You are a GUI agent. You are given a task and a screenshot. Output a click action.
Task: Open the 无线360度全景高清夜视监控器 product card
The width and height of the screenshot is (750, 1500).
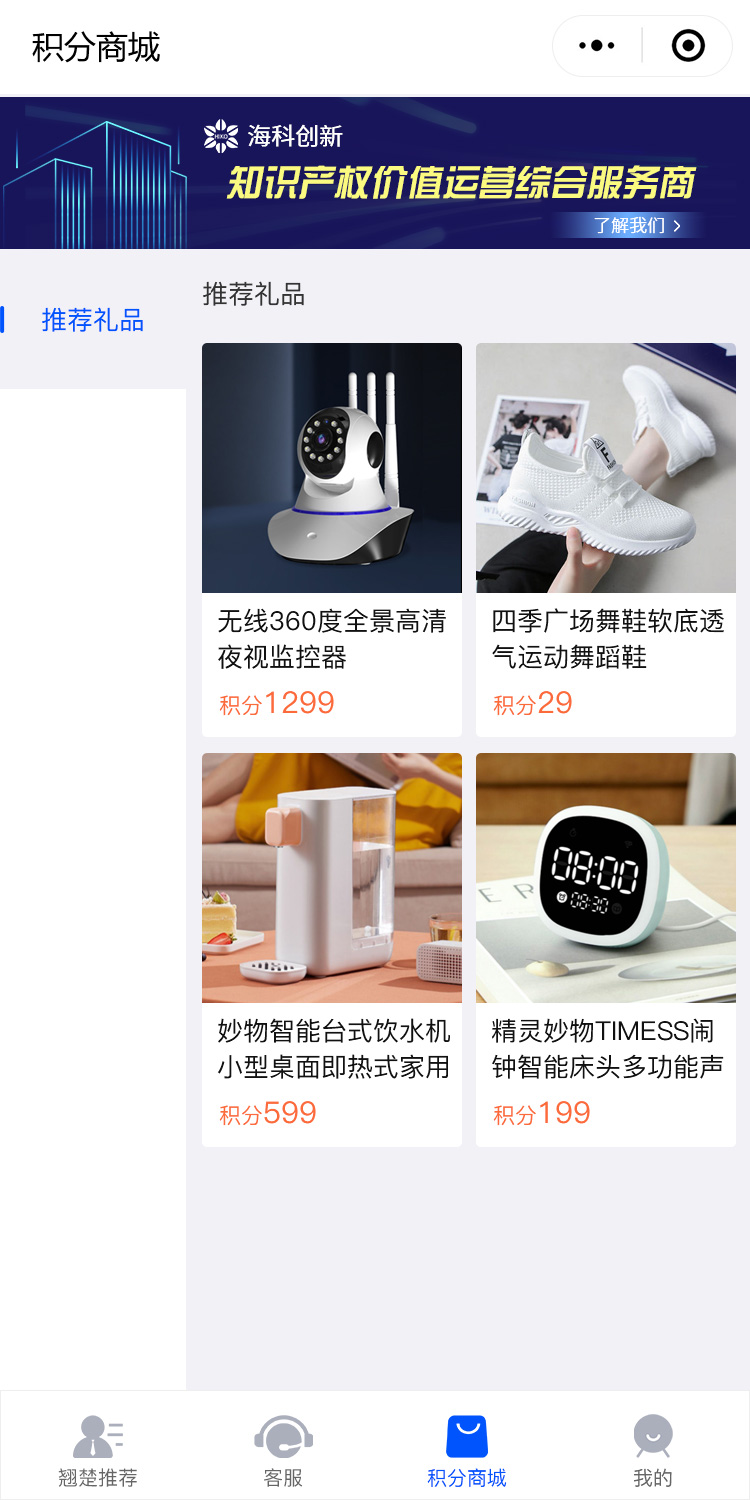click(x=332, y=540)
